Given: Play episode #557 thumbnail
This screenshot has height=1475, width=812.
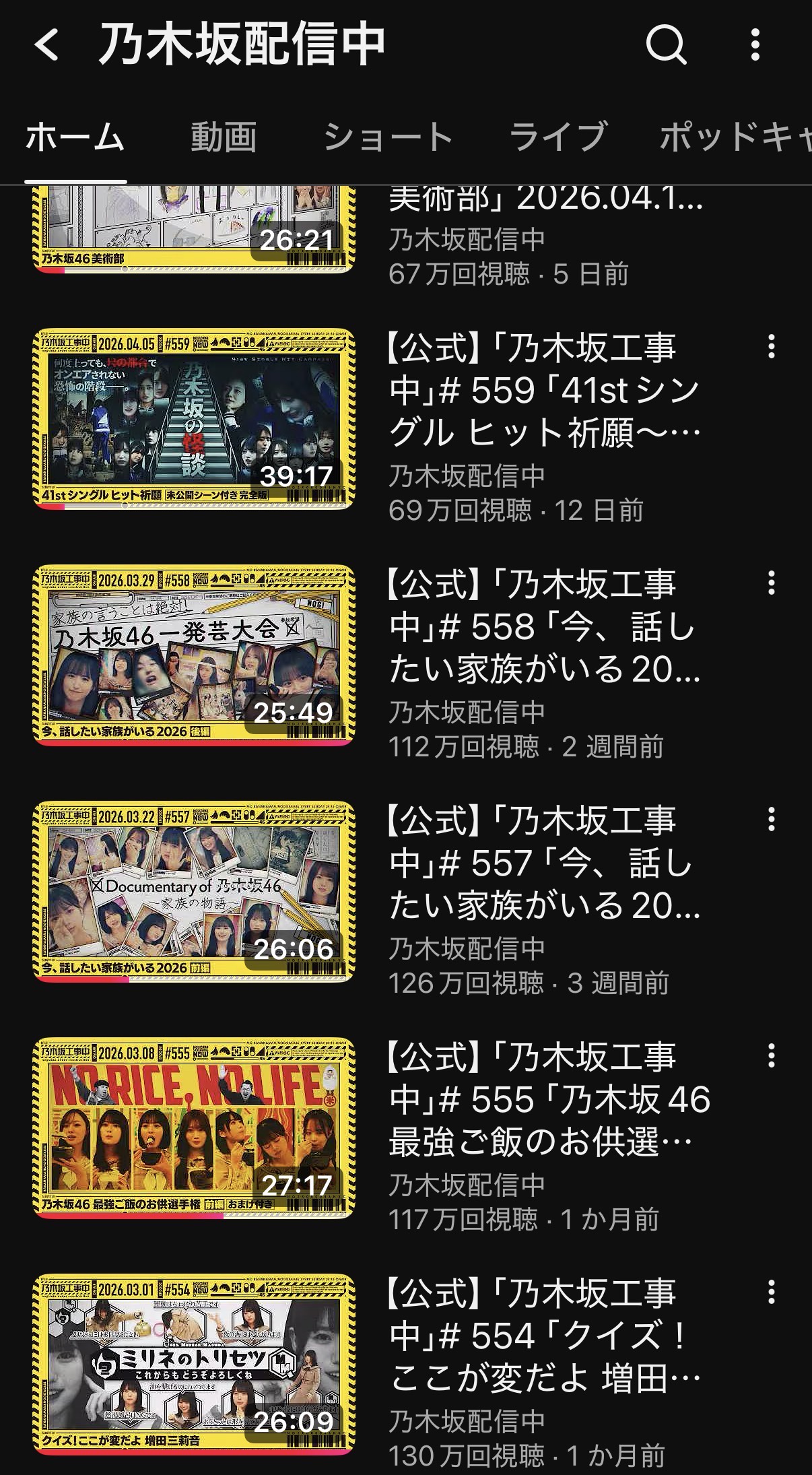Looking at the screenshot, I should [194, 892].
